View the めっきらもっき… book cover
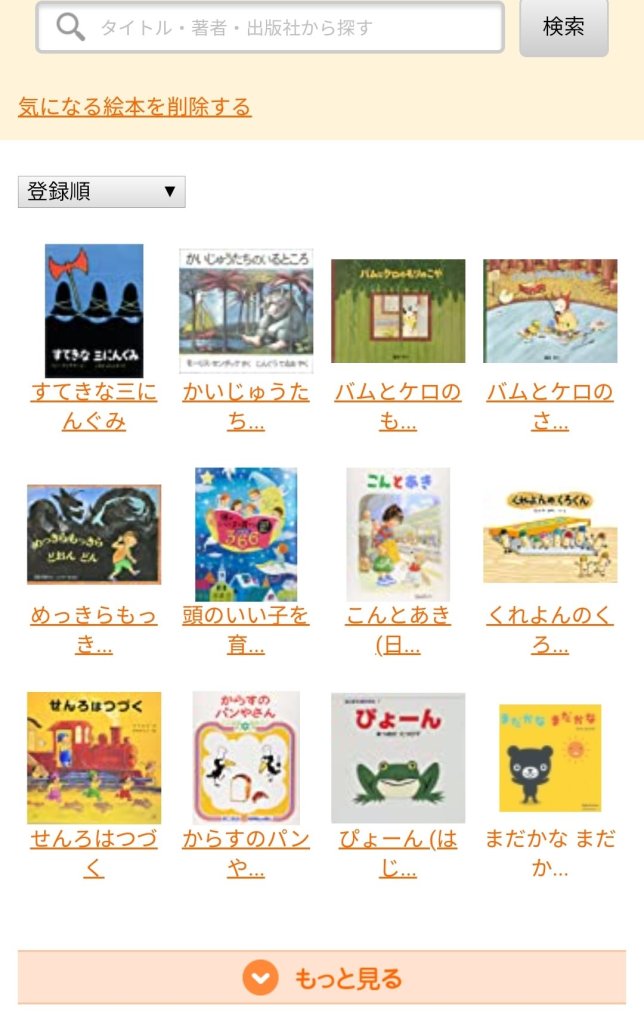Image resolution: width=644 pixels, height=1024 pixels. pyautogui.click(x=94, y=534)
